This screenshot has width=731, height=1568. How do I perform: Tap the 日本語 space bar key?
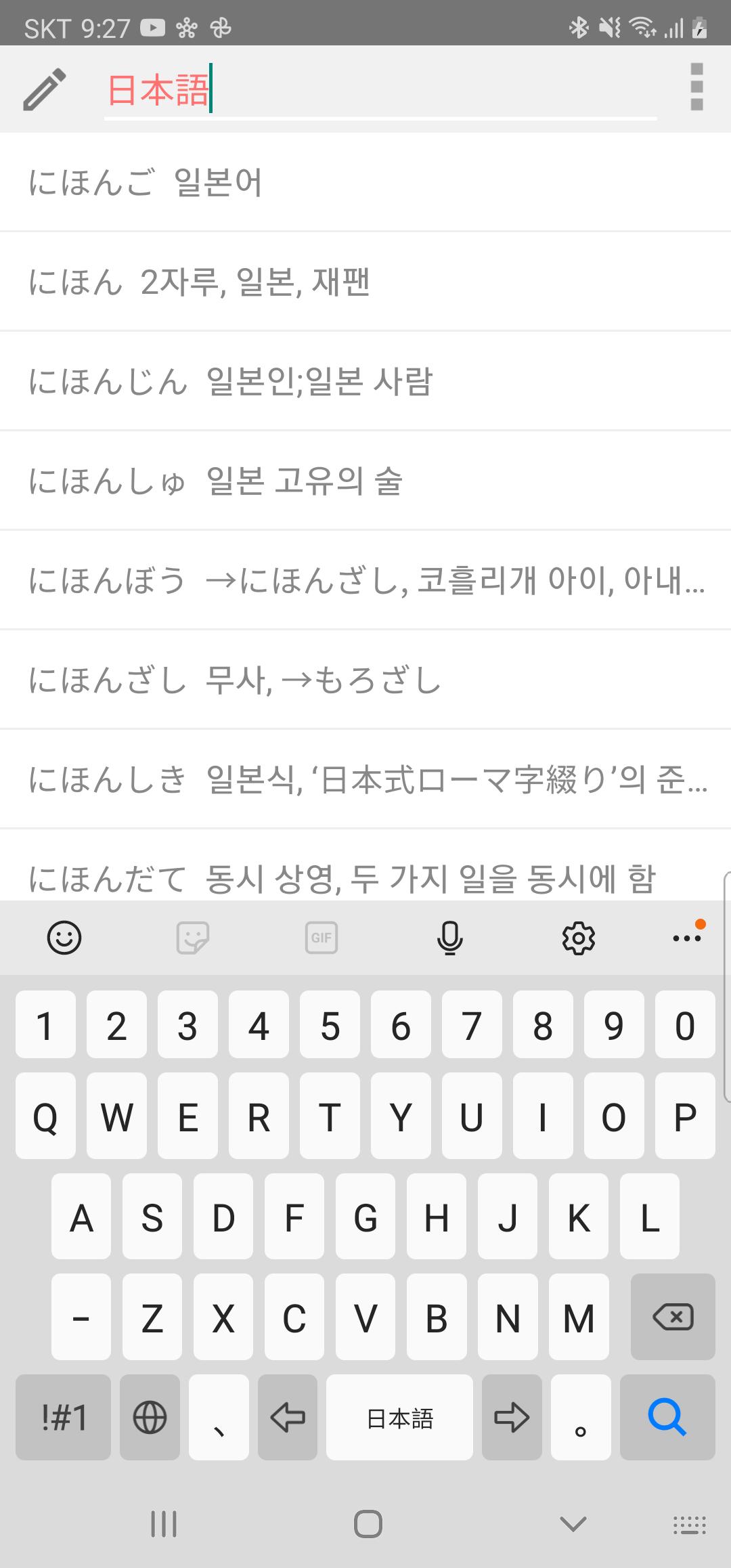(x=399, y=1416)
